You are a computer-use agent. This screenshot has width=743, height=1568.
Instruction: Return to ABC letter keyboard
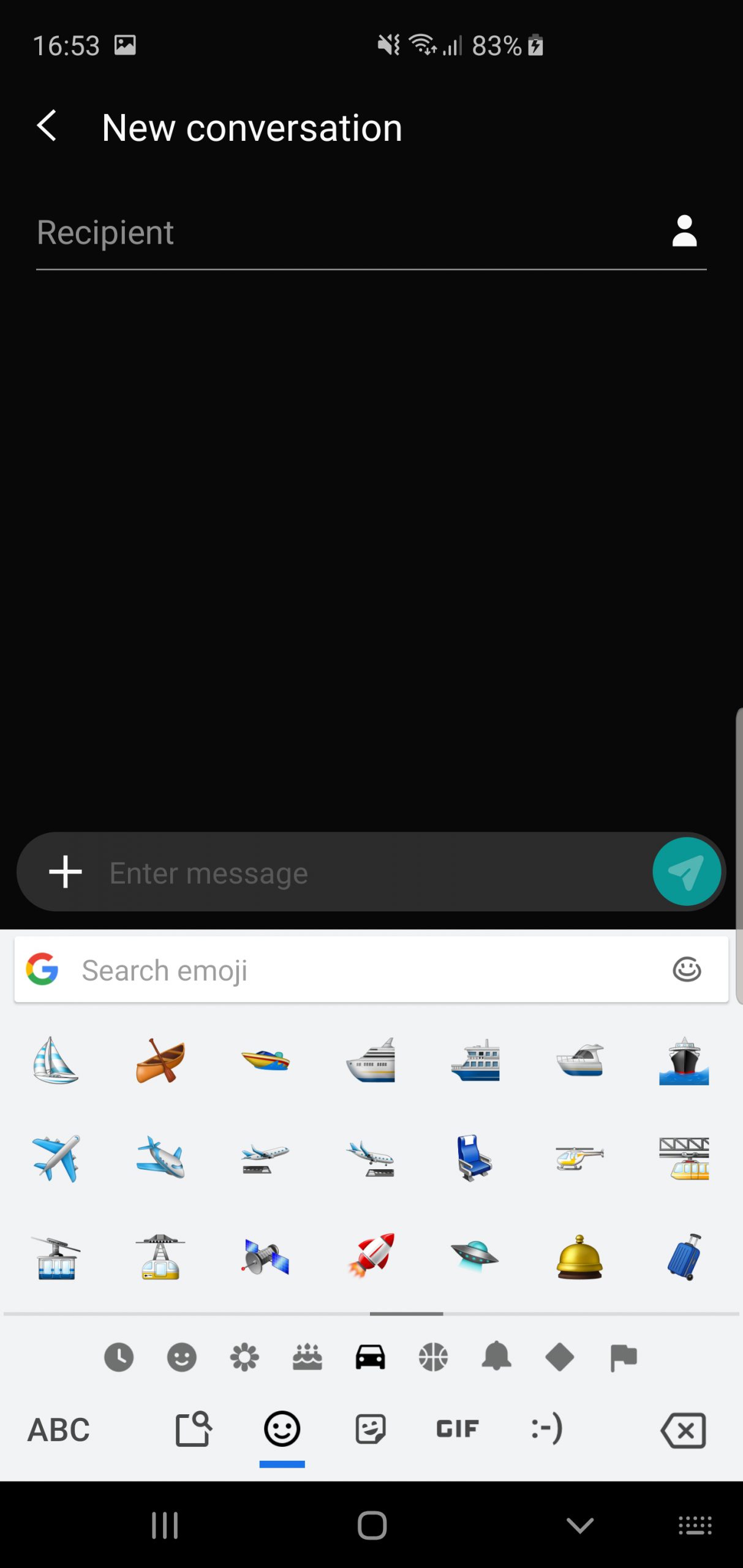click(x=59, y=1430)
